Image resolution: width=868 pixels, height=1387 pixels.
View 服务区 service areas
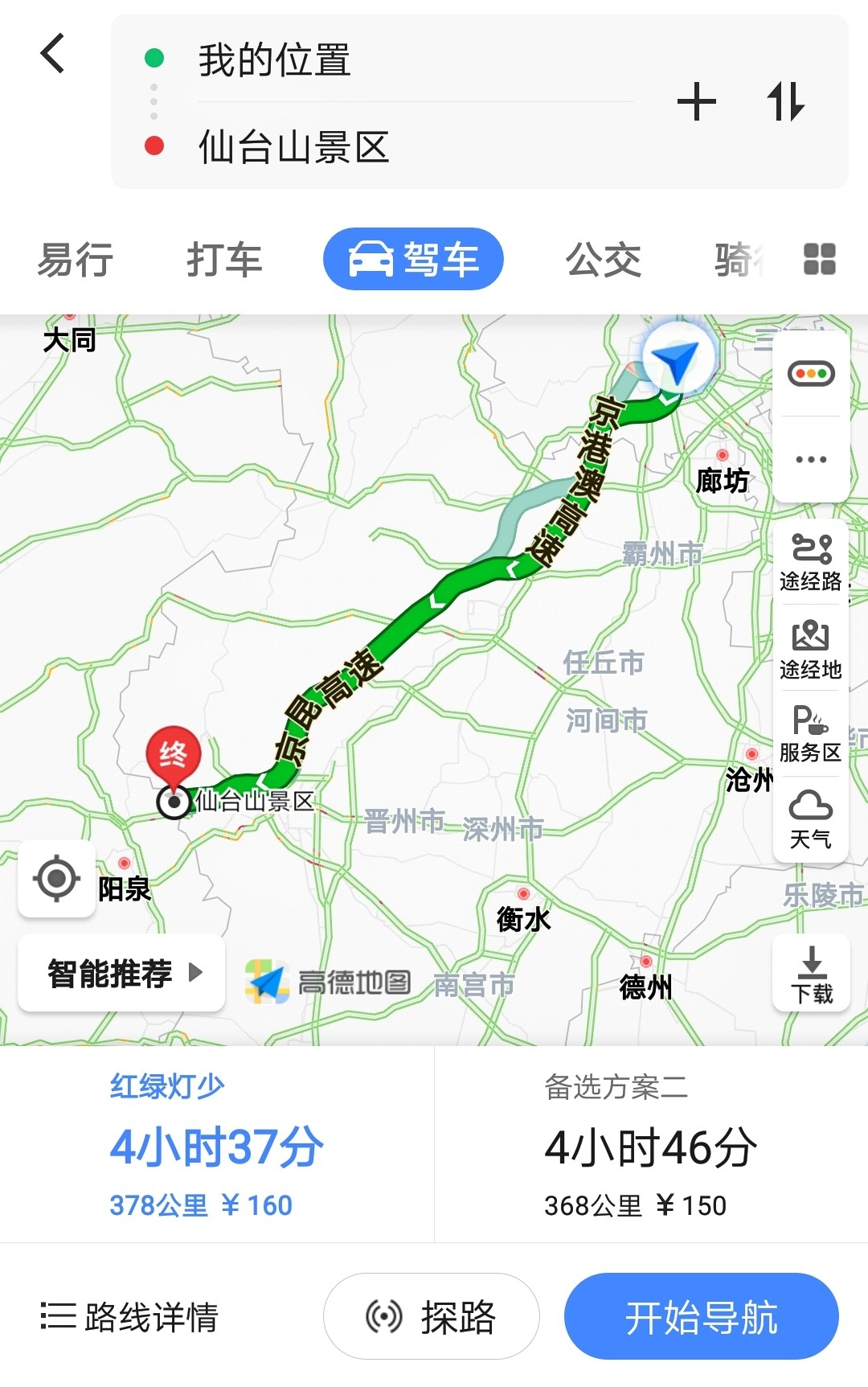pyautogui.click(x=810, y=733)
